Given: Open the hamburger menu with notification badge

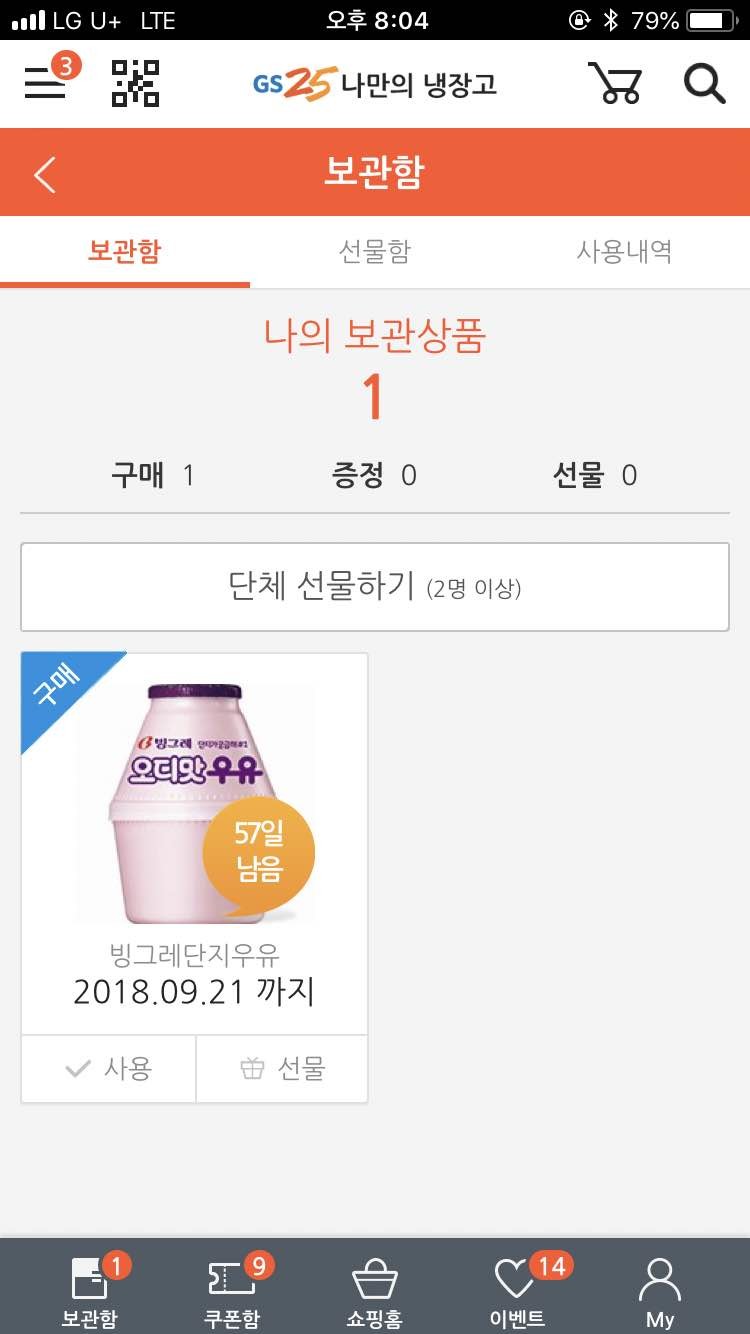Looking at the screenshot, I should (45, 83).
